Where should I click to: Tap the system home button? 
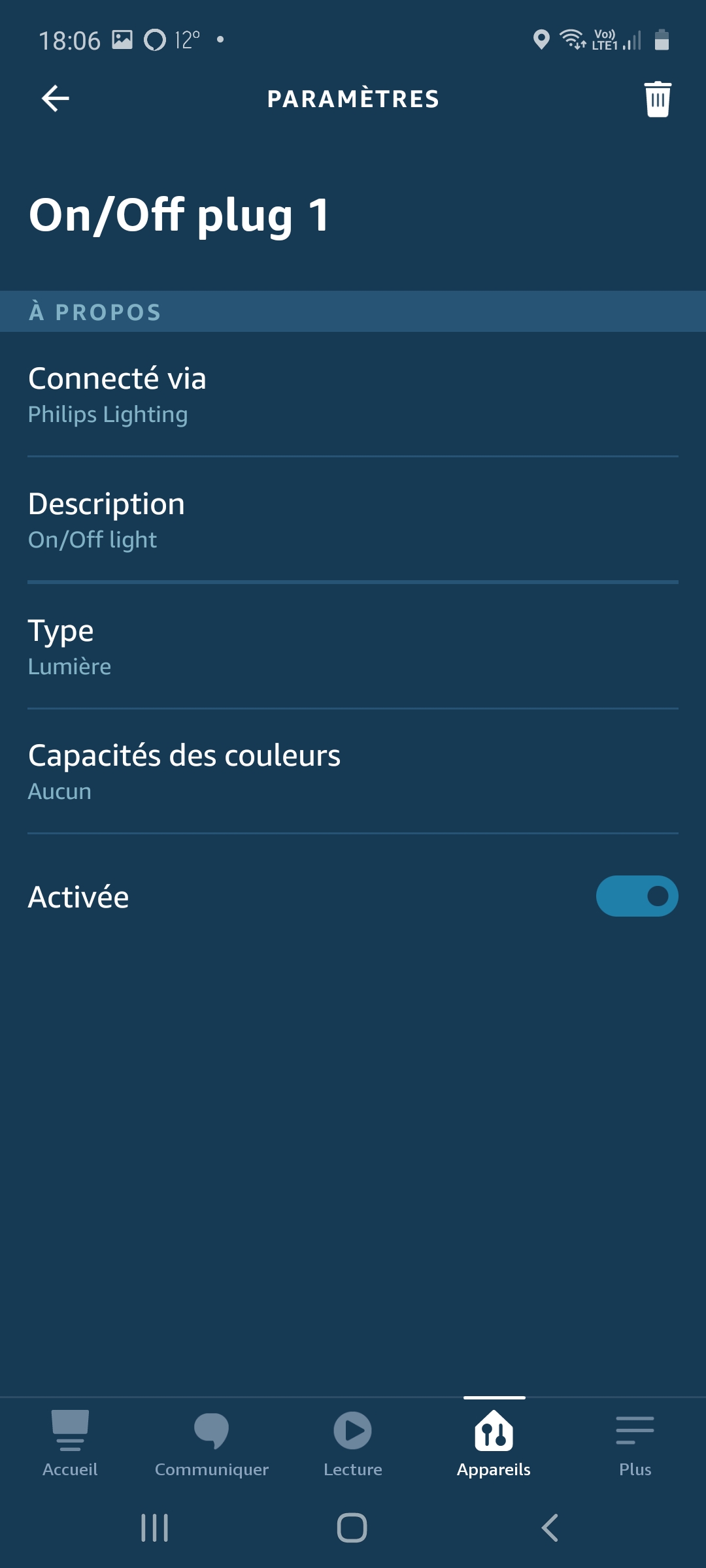tap(352, 1527)
